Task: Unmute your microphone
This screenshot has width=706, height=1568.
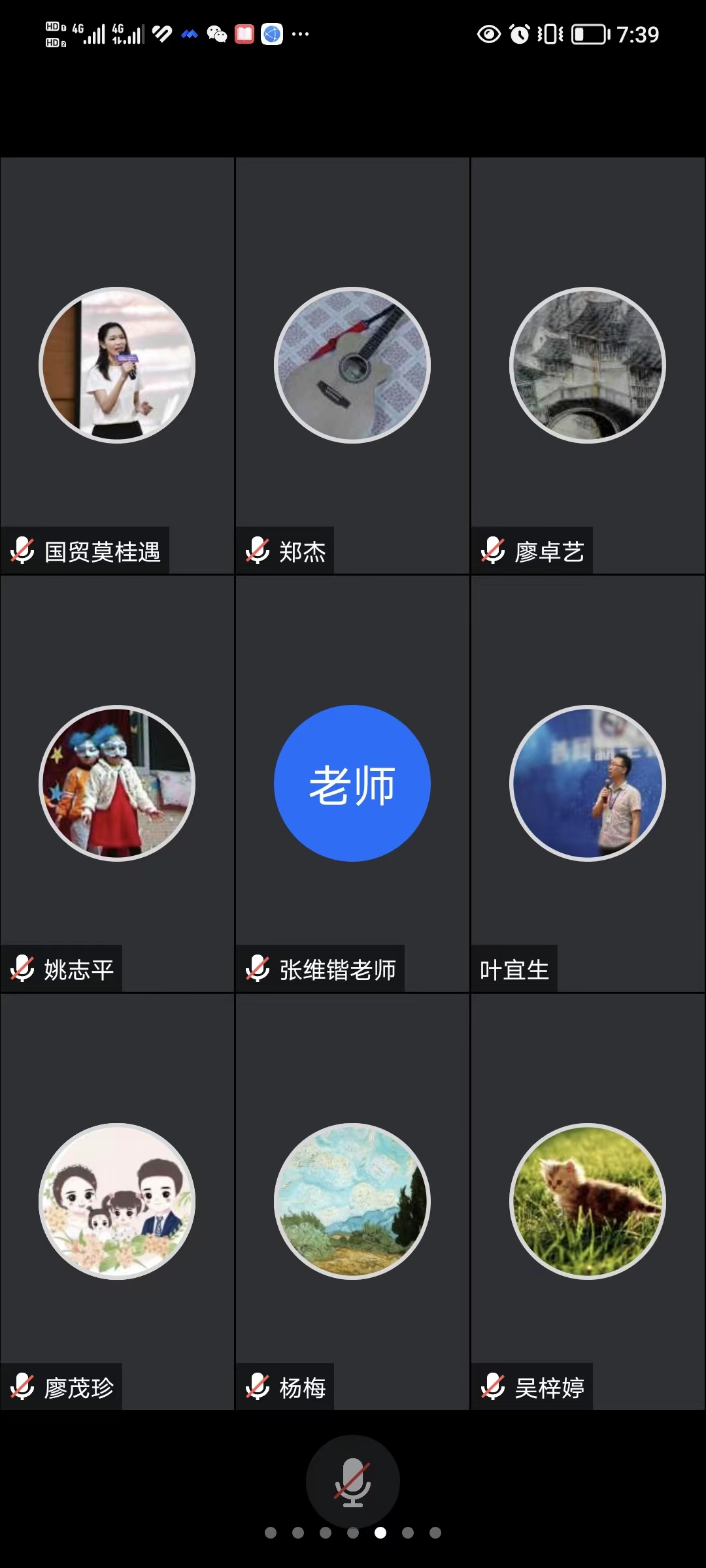Action: (352, 1481)
